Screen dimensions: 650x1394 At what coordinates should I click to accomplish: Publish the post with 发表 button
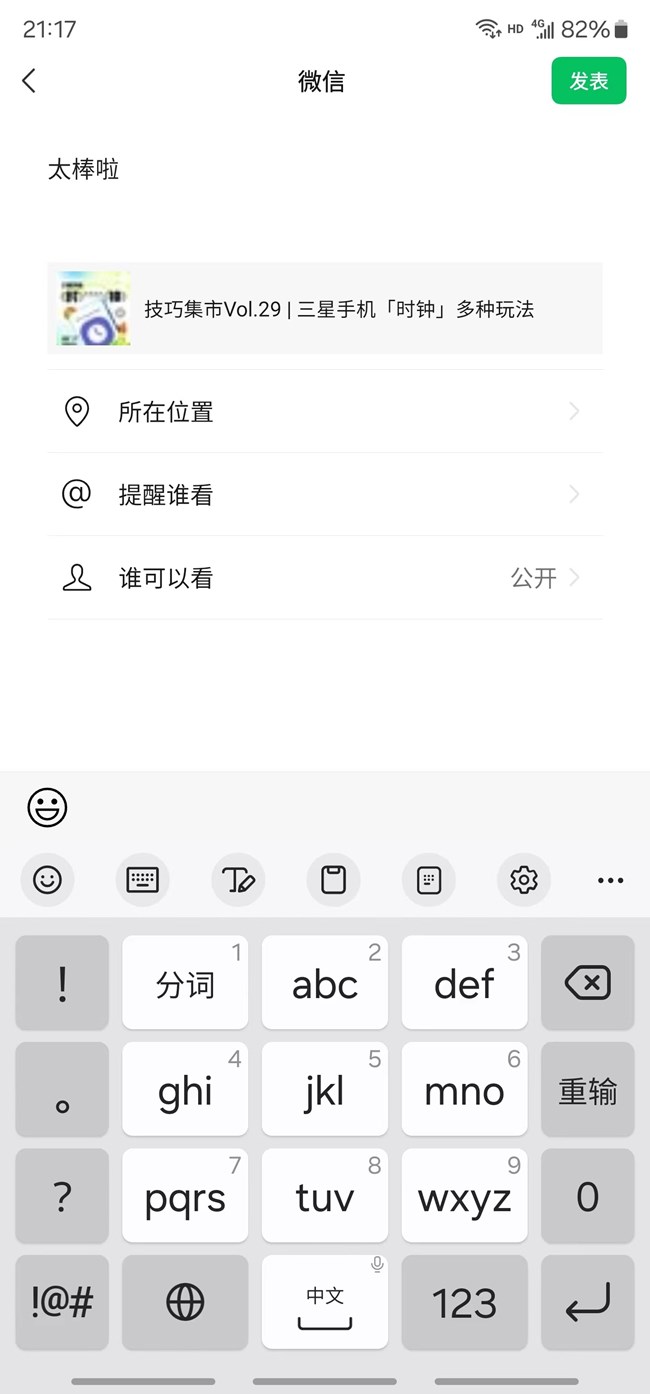pyautogui.click(x=588, y=81)
